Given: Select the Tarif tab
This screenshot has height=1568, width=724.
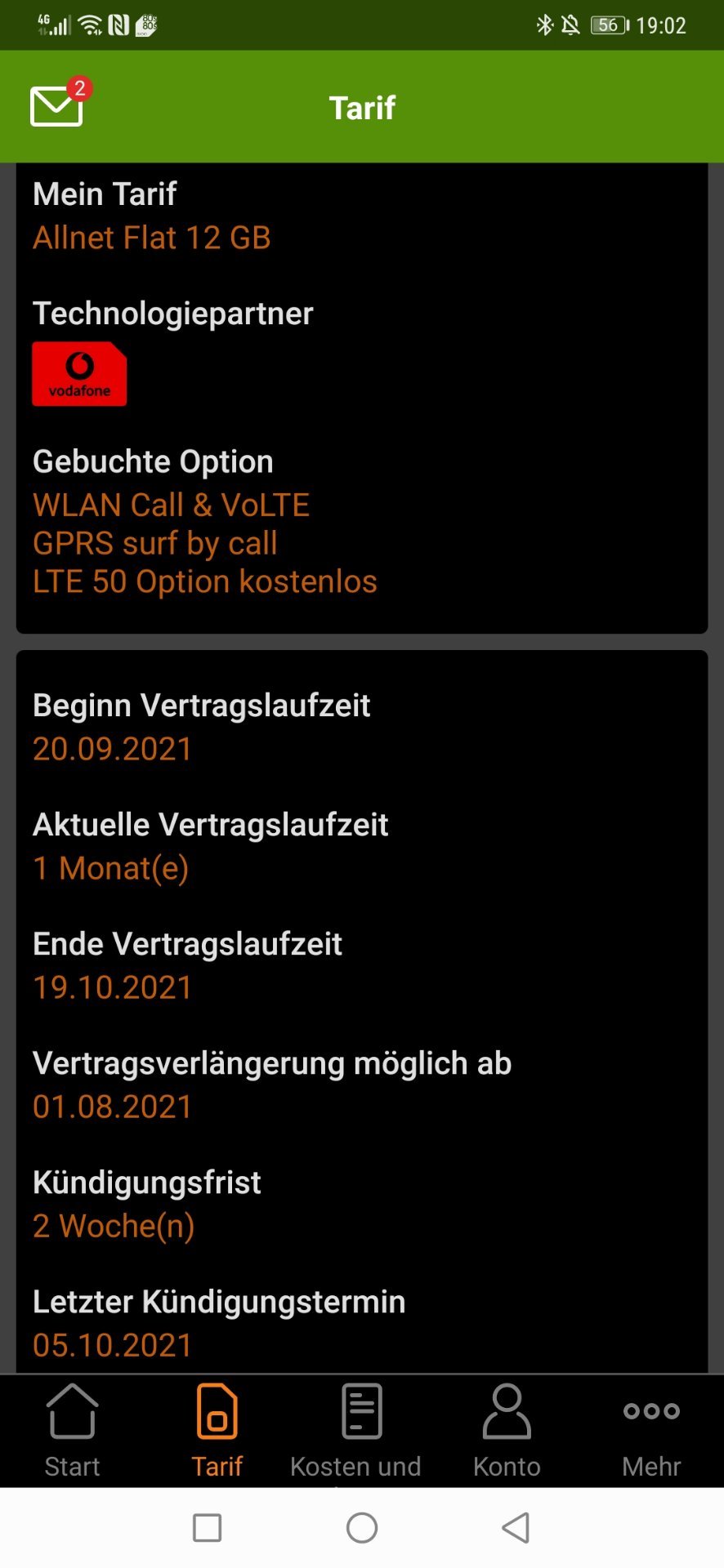Looking at the screenshot, I should click(x=217, y=1431).
